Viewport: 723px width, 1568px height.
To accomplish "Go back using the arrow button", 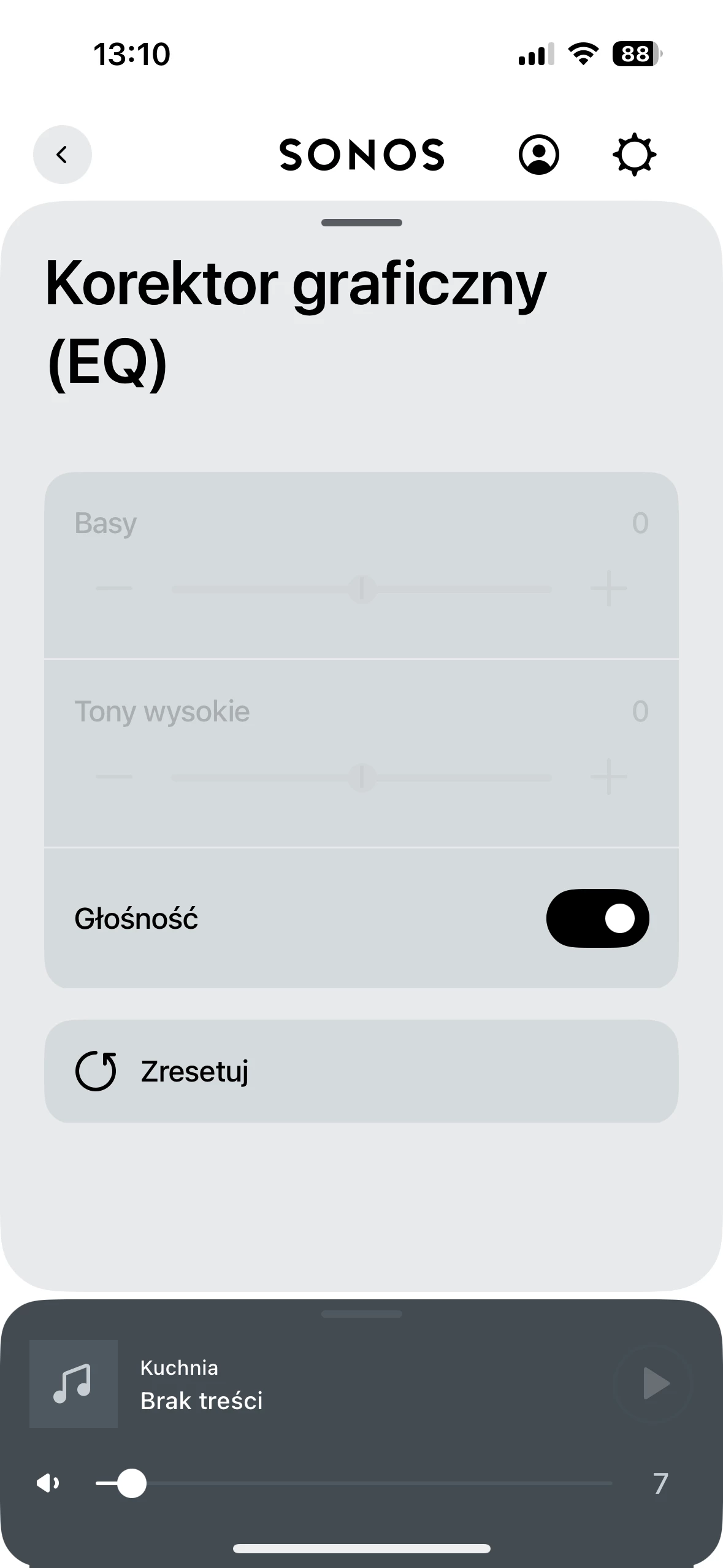I will 62,155.
